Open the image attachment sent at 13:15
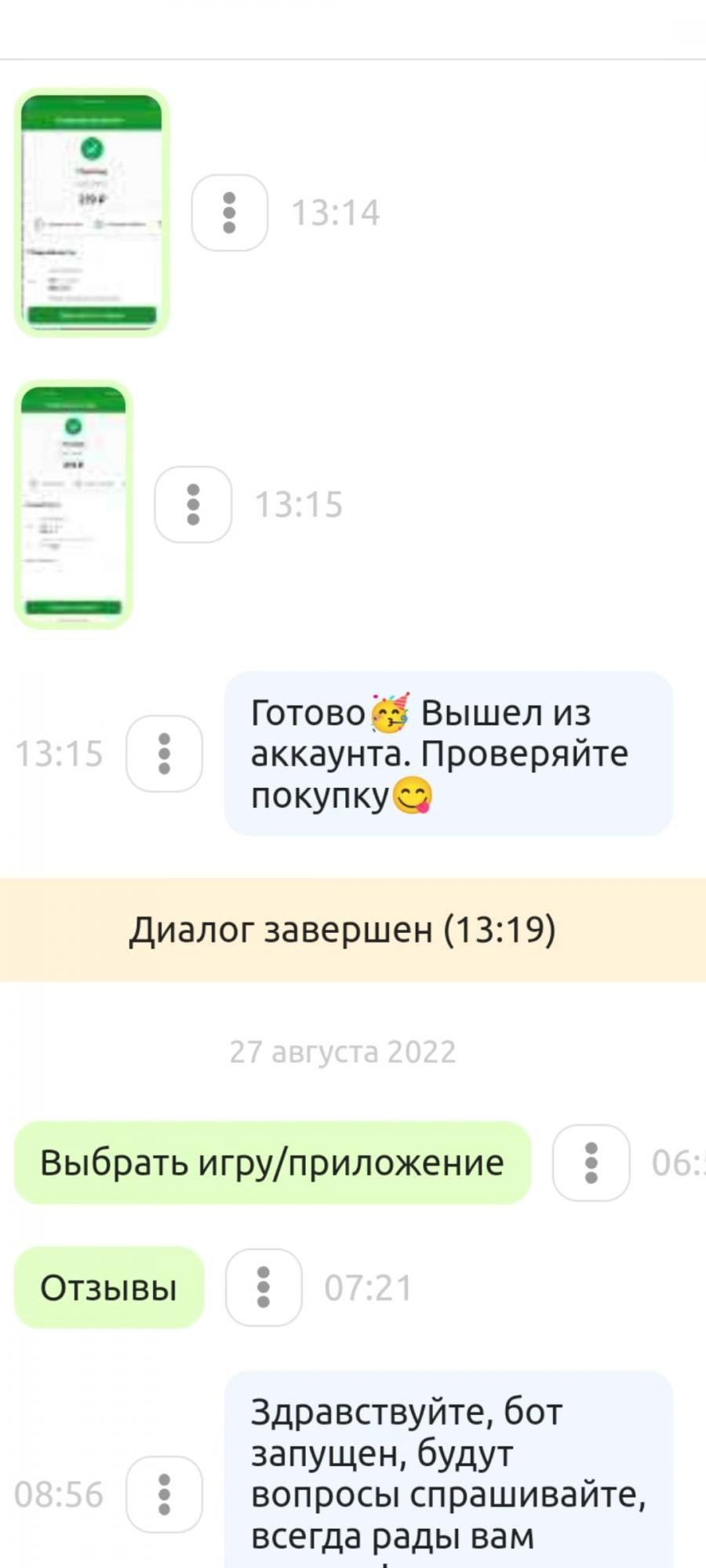706x1568 pixels. click(73, 504)
